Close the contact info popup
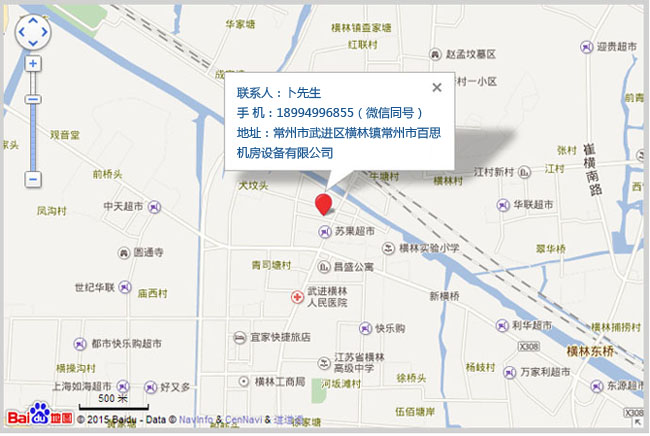 pyautogui.click(x=436, y=88)
